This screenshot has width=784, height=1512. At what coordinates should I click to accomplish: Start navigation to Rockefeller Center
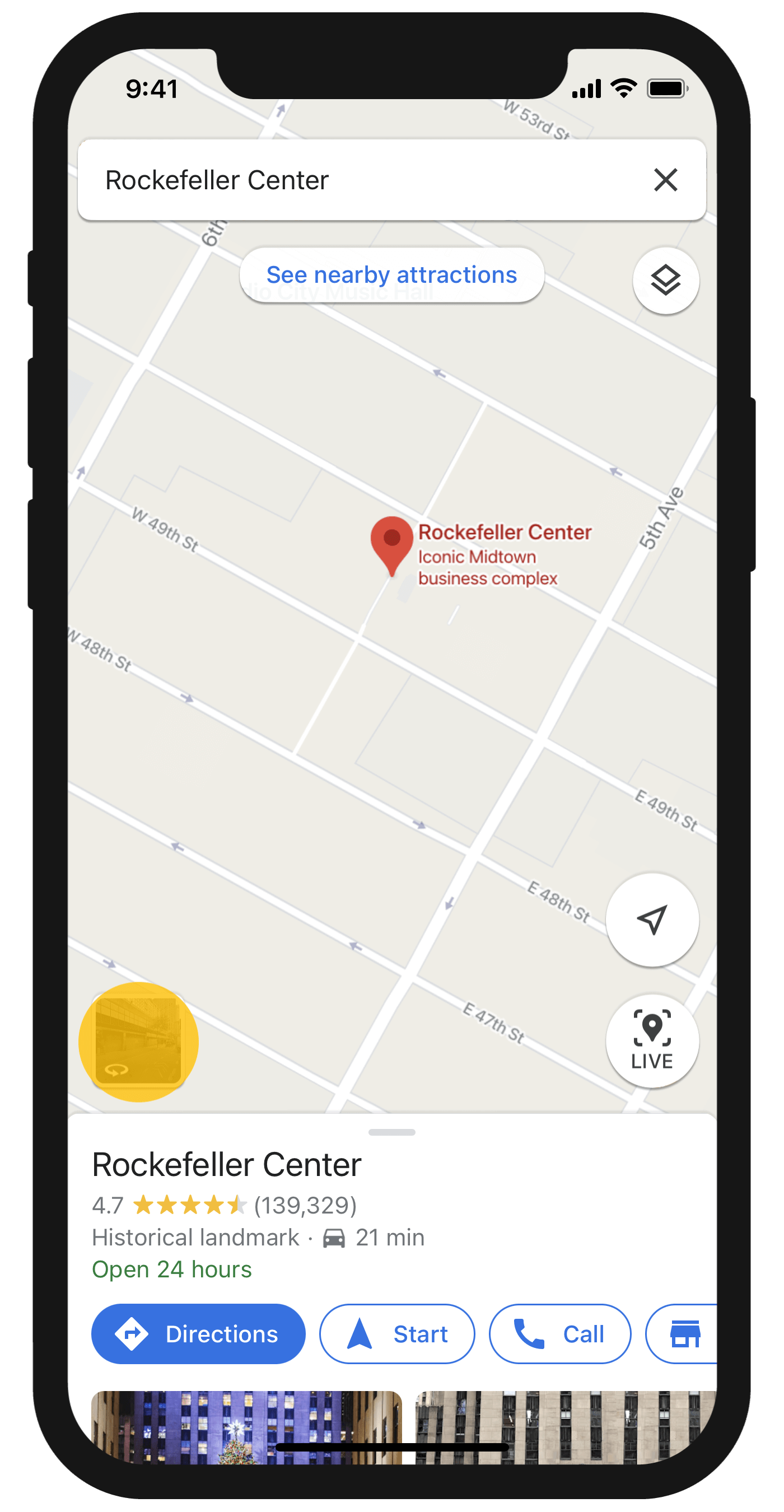396,1333
